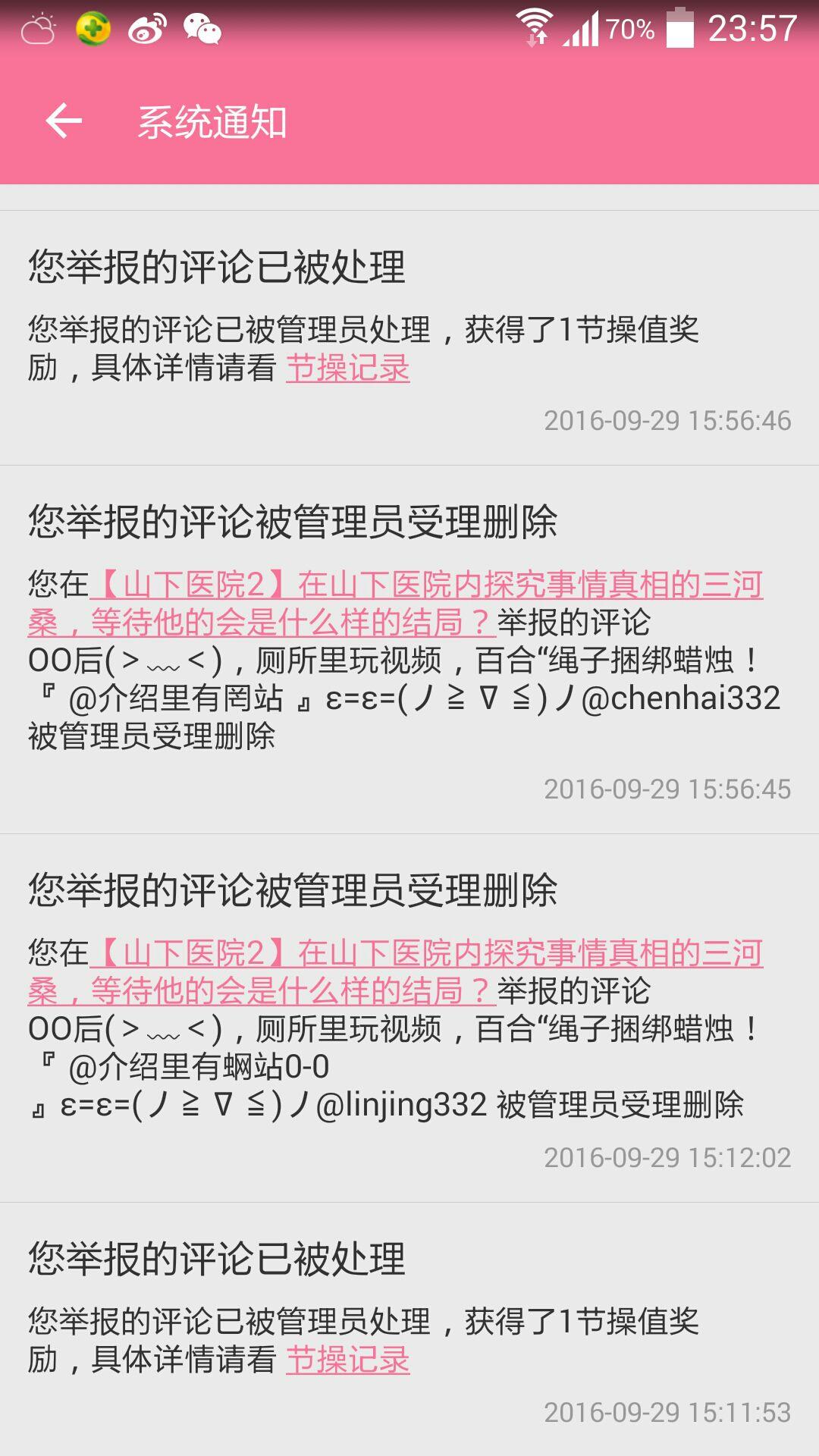Tap the Weibo notification icon in status bar
Viewport: 819px width, 1456px height.
(x=148, y=29)
